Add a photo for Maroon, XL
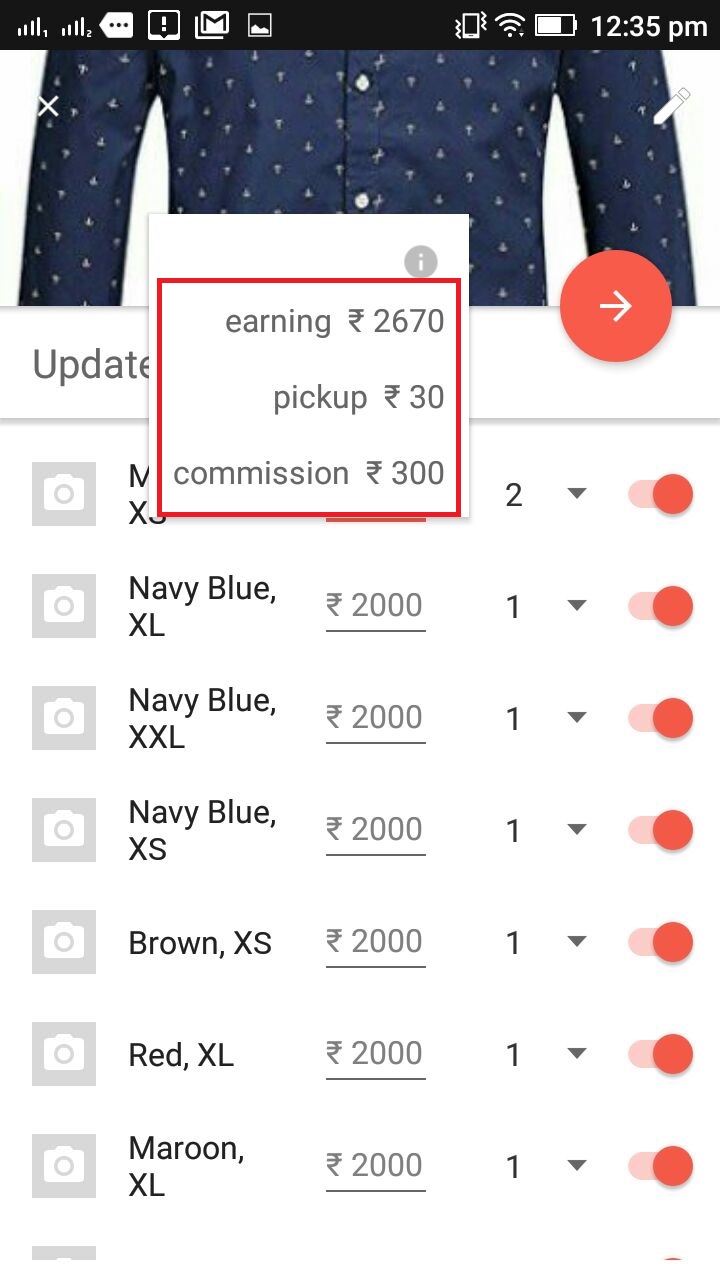This screenshot has height=1280, width=720. [x=64, y=1166]
